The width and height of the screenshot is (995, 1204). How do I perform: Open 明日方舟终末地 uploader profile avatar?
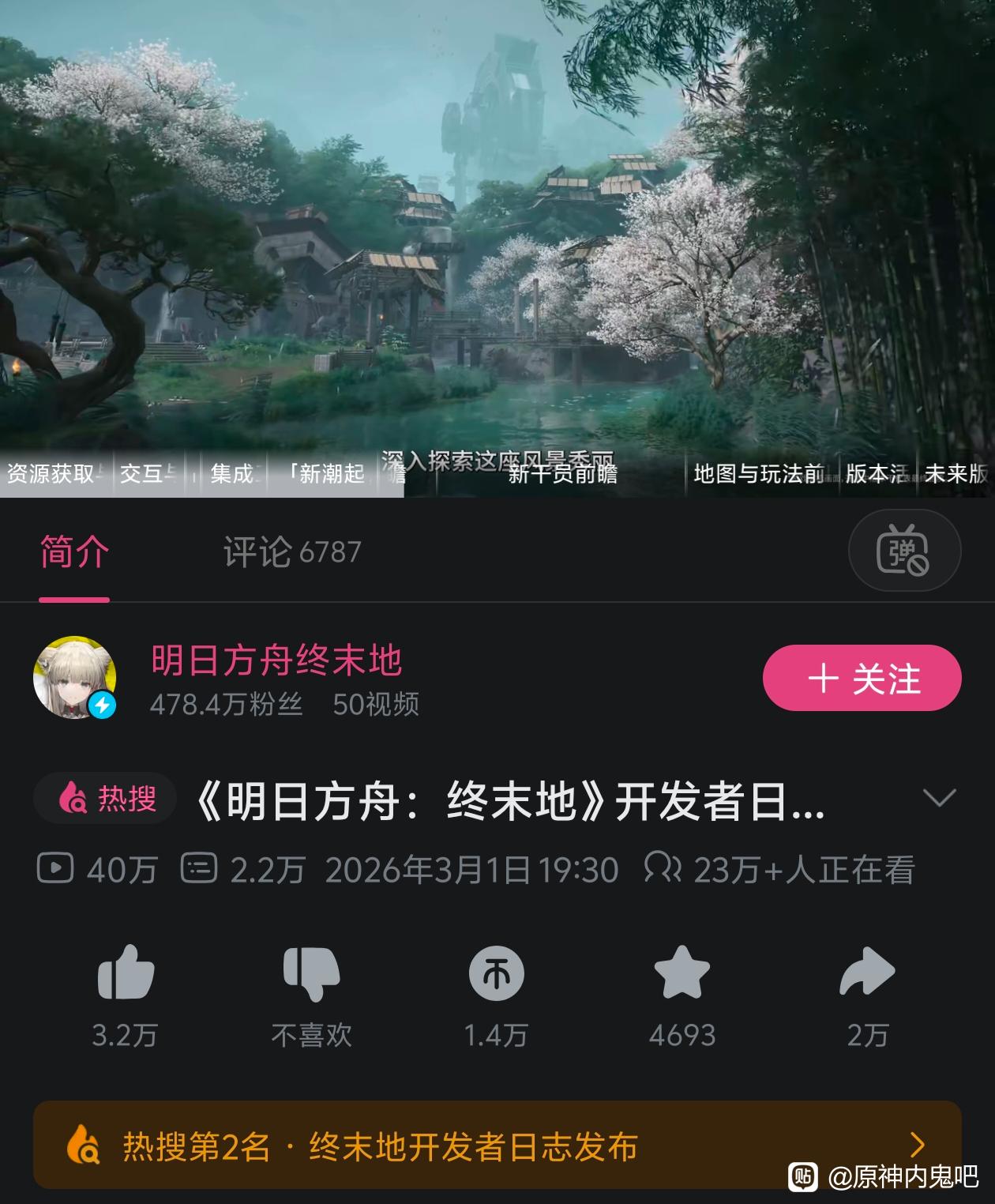(76, 678)
